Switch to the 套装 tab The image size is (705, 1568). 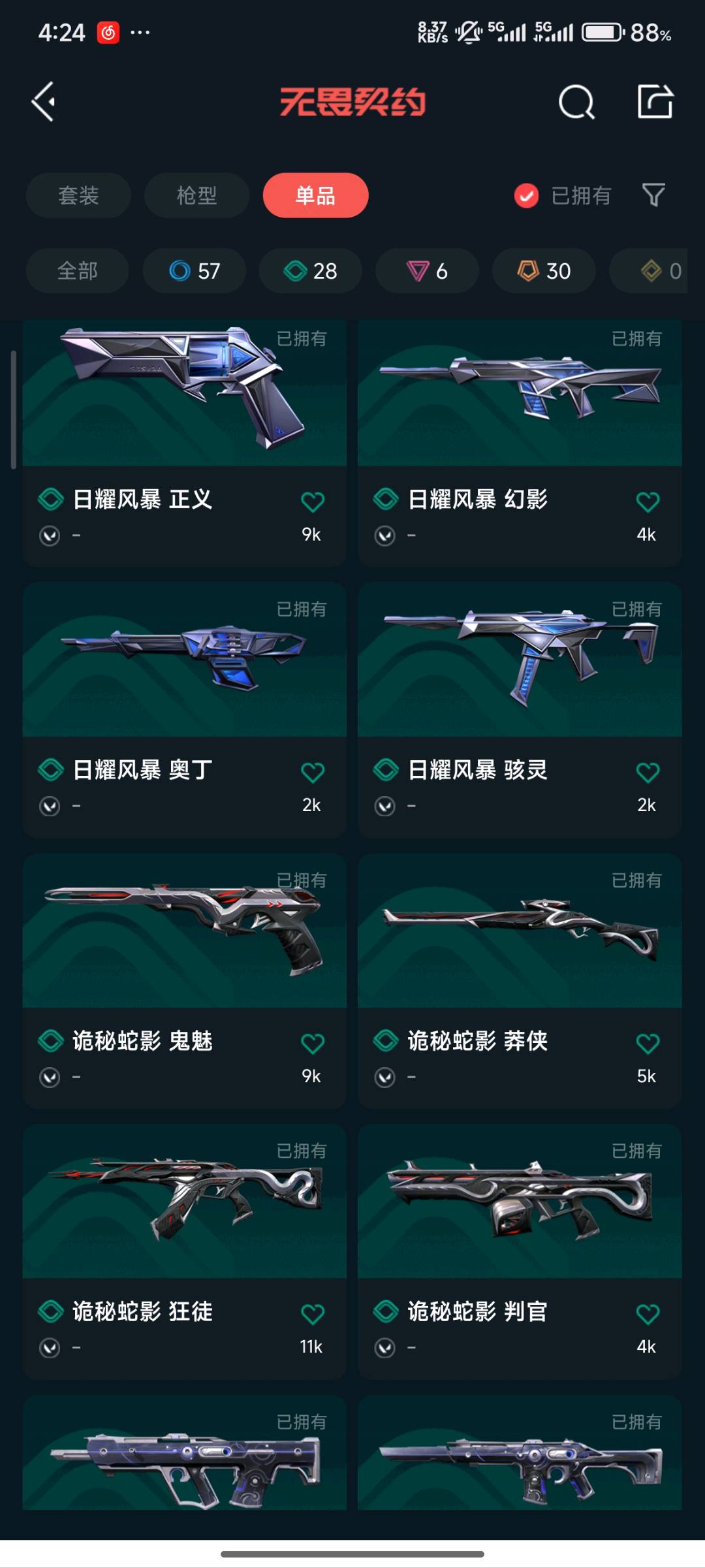pos(78,195)
